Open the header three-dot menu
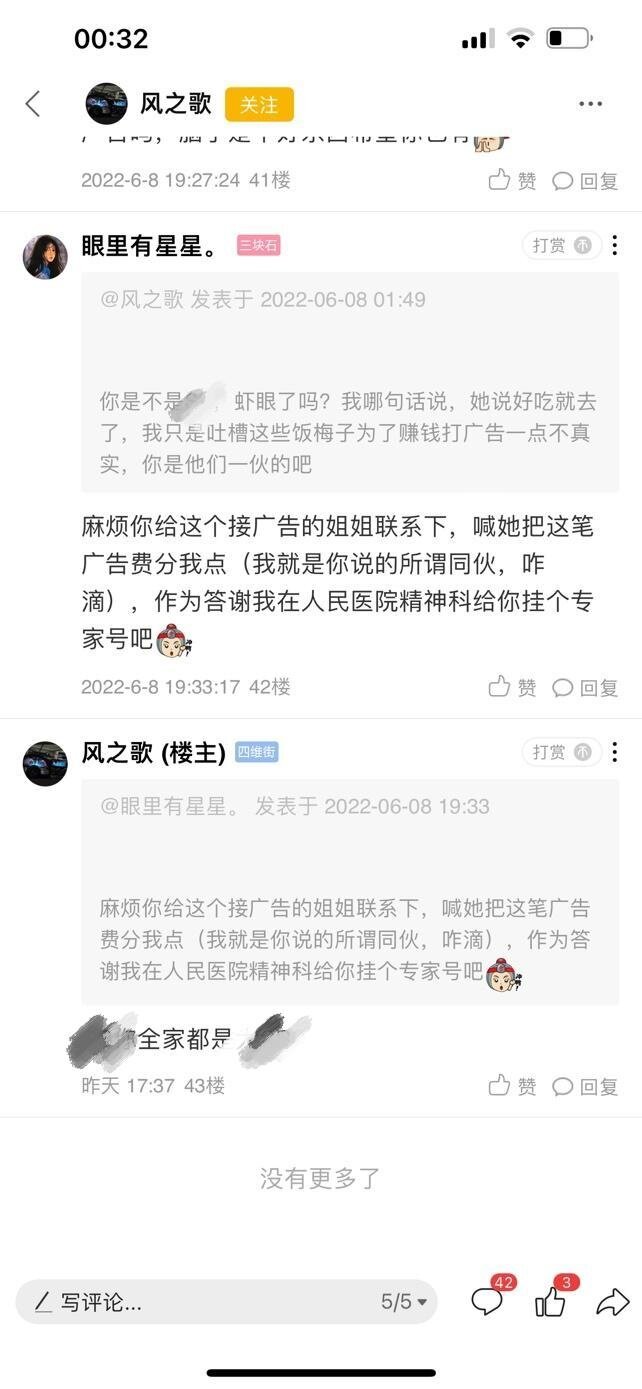Screen dimensions: 642x1389 coord(590,104)
